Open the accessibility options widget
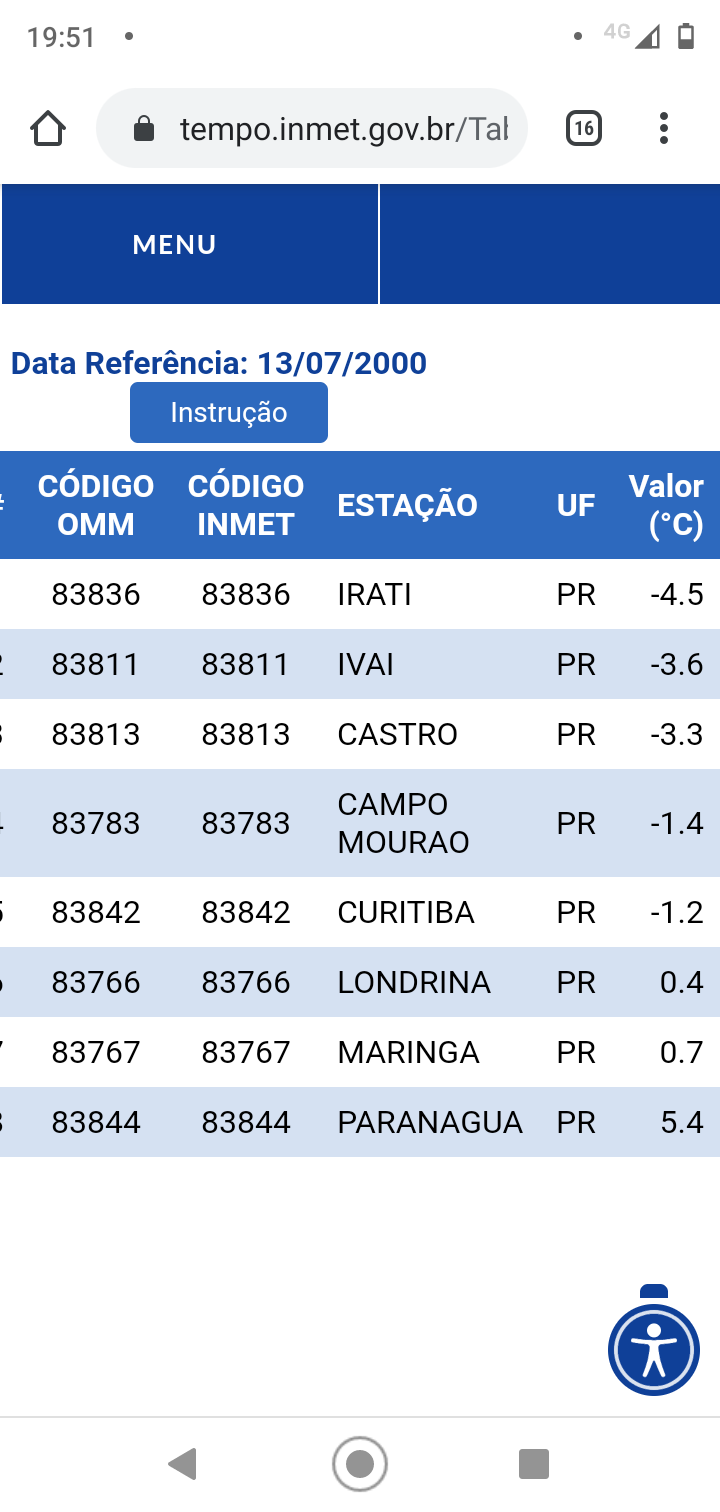 (x=654, y=1350)
